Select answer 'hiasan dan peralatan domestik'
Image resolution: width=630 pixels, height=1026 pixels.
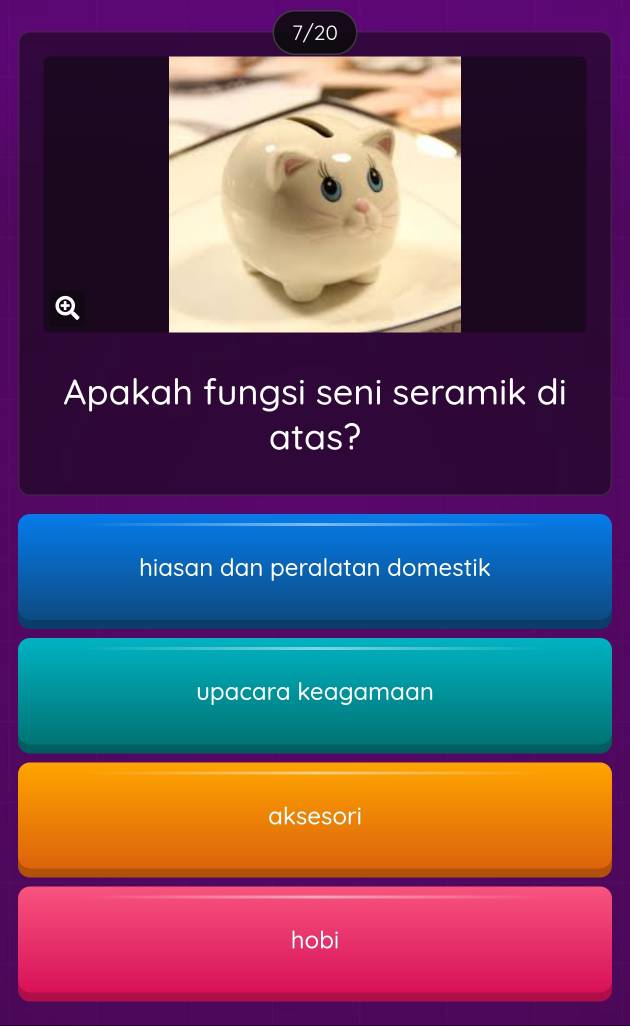tap(315, 568)
